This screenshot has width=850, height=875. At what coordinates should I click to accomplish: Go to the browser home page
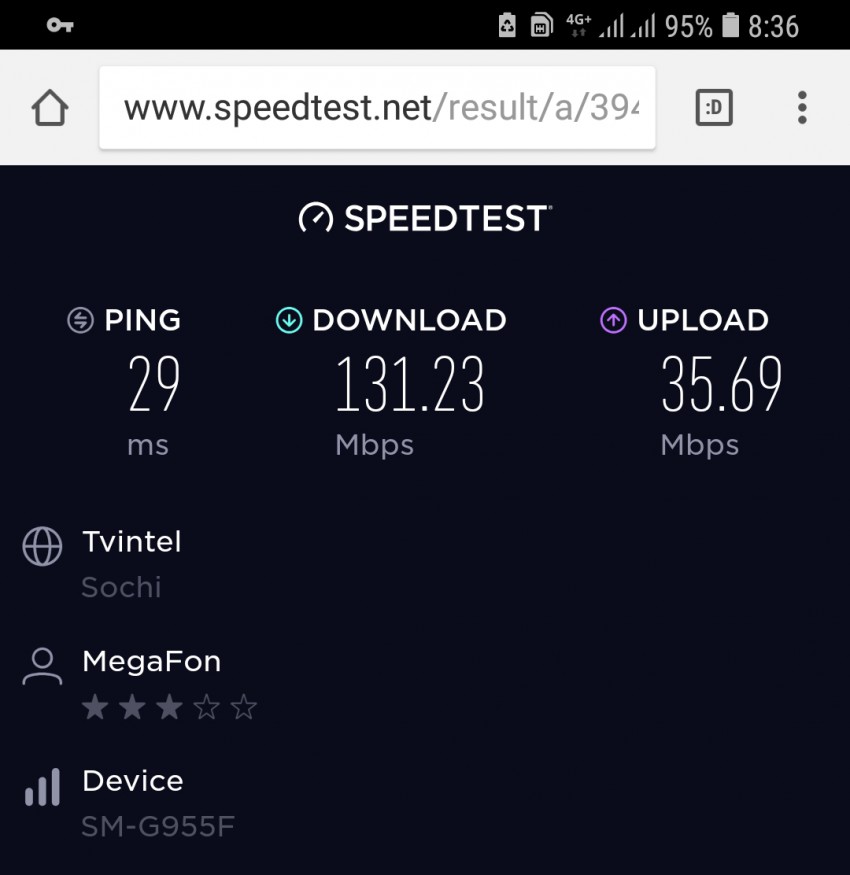pos(50,108)
